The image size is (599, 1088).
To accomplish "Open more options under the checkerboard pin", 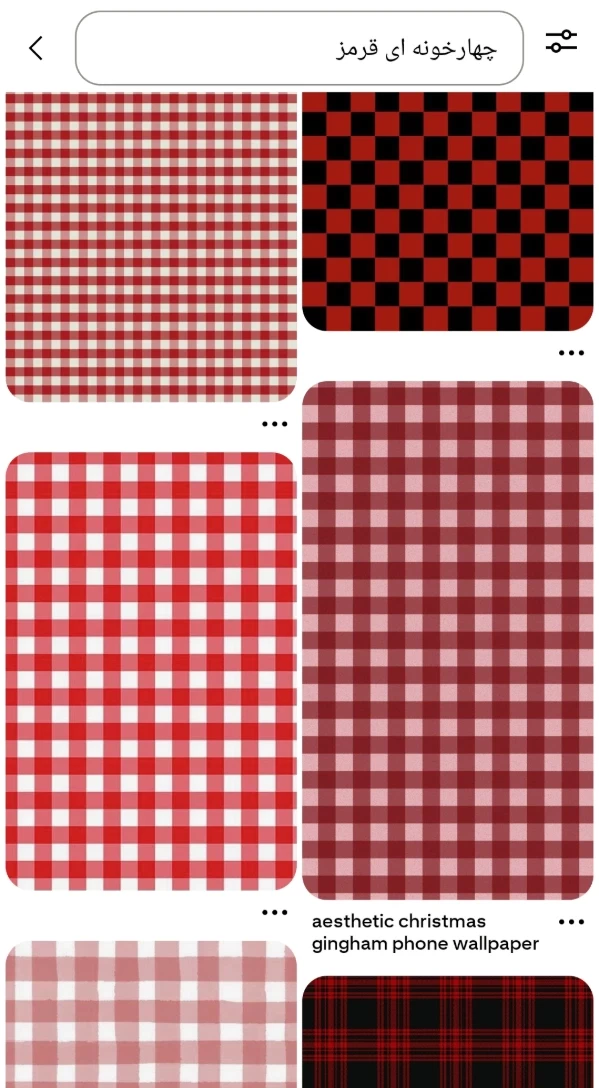I will tap(571, 352).
